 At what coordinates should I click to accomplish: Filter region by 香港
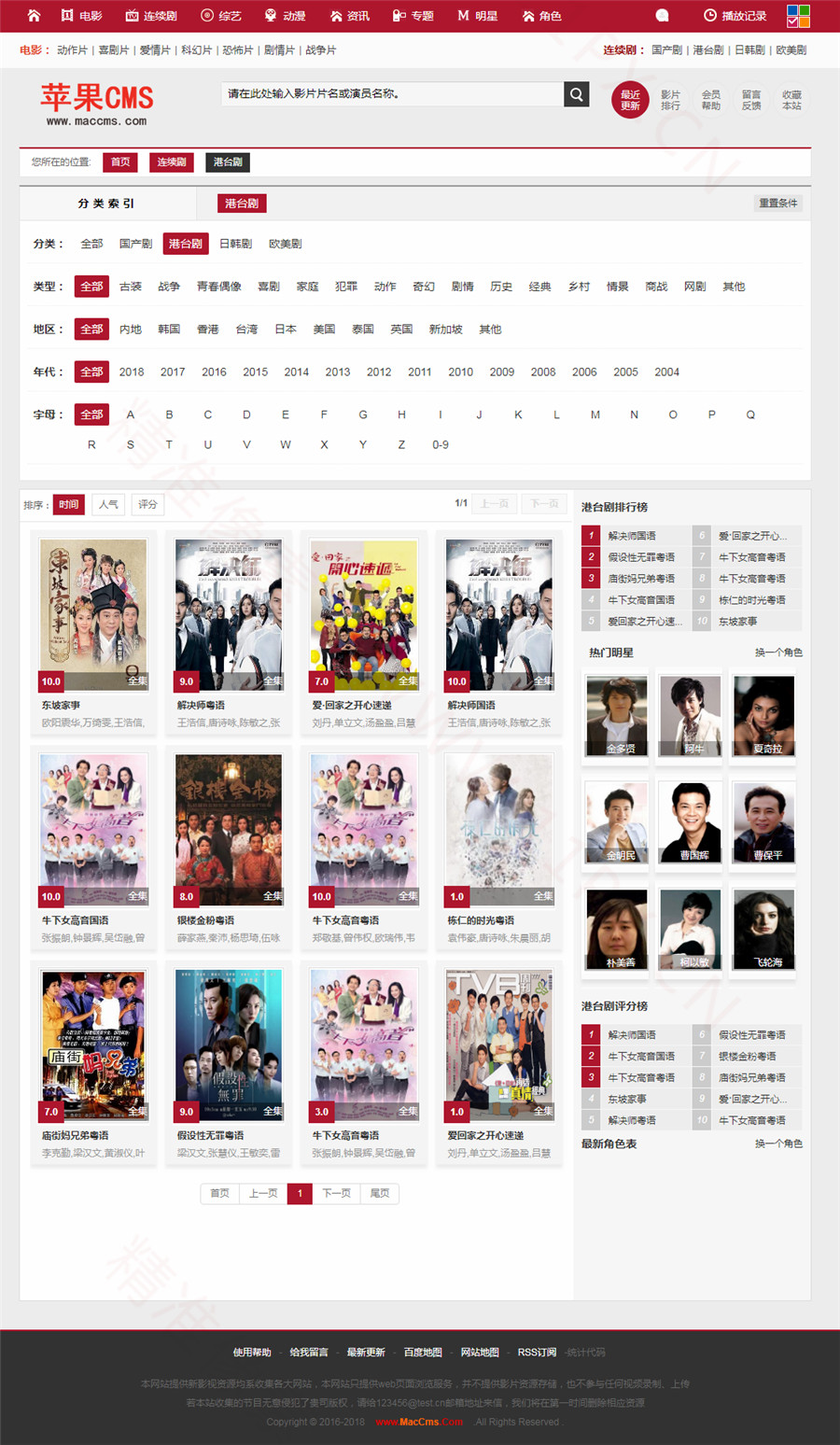click(207, 330)
